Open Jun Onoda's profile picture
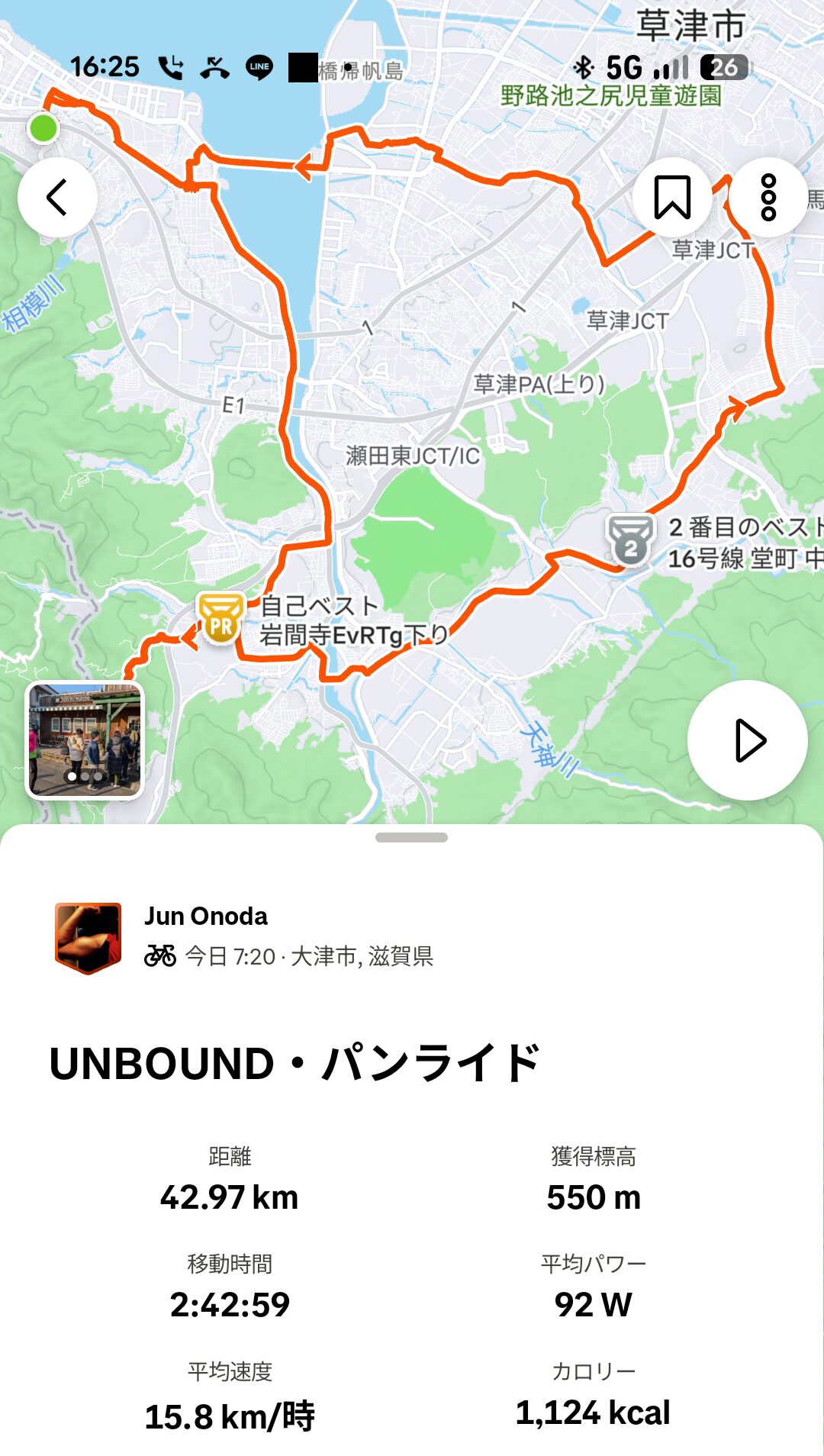 pos(89,938)
